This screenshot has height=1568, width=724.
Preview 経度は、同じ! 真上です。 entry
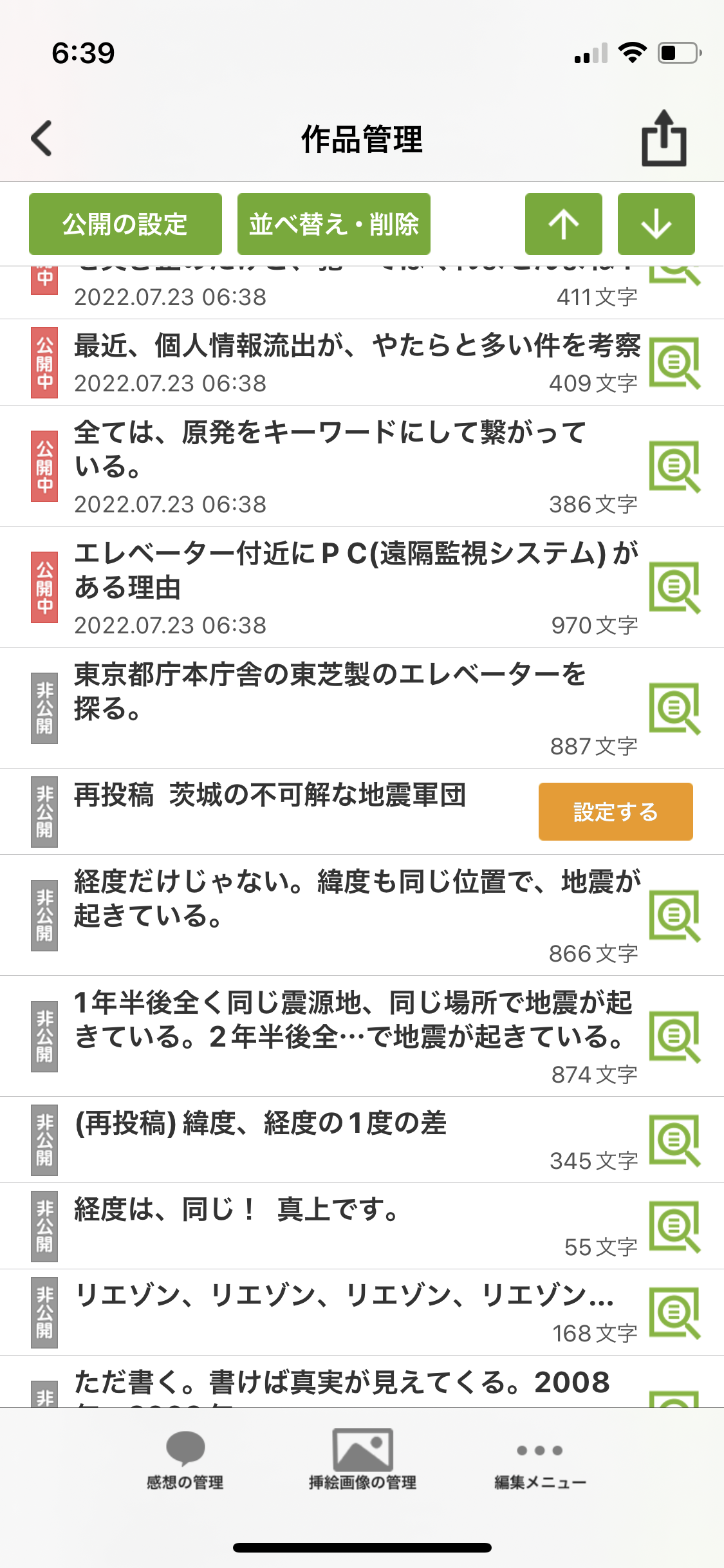coord(674,1227)
